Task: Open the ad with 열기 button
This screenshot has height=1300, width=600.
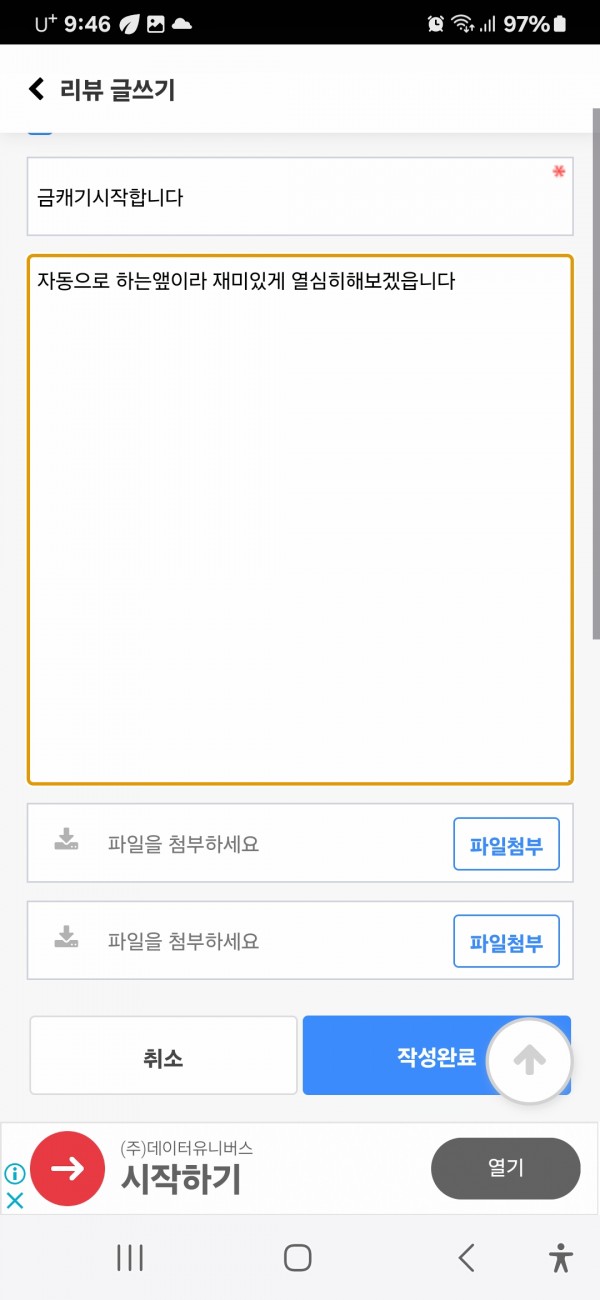Action: [506, 1168]
